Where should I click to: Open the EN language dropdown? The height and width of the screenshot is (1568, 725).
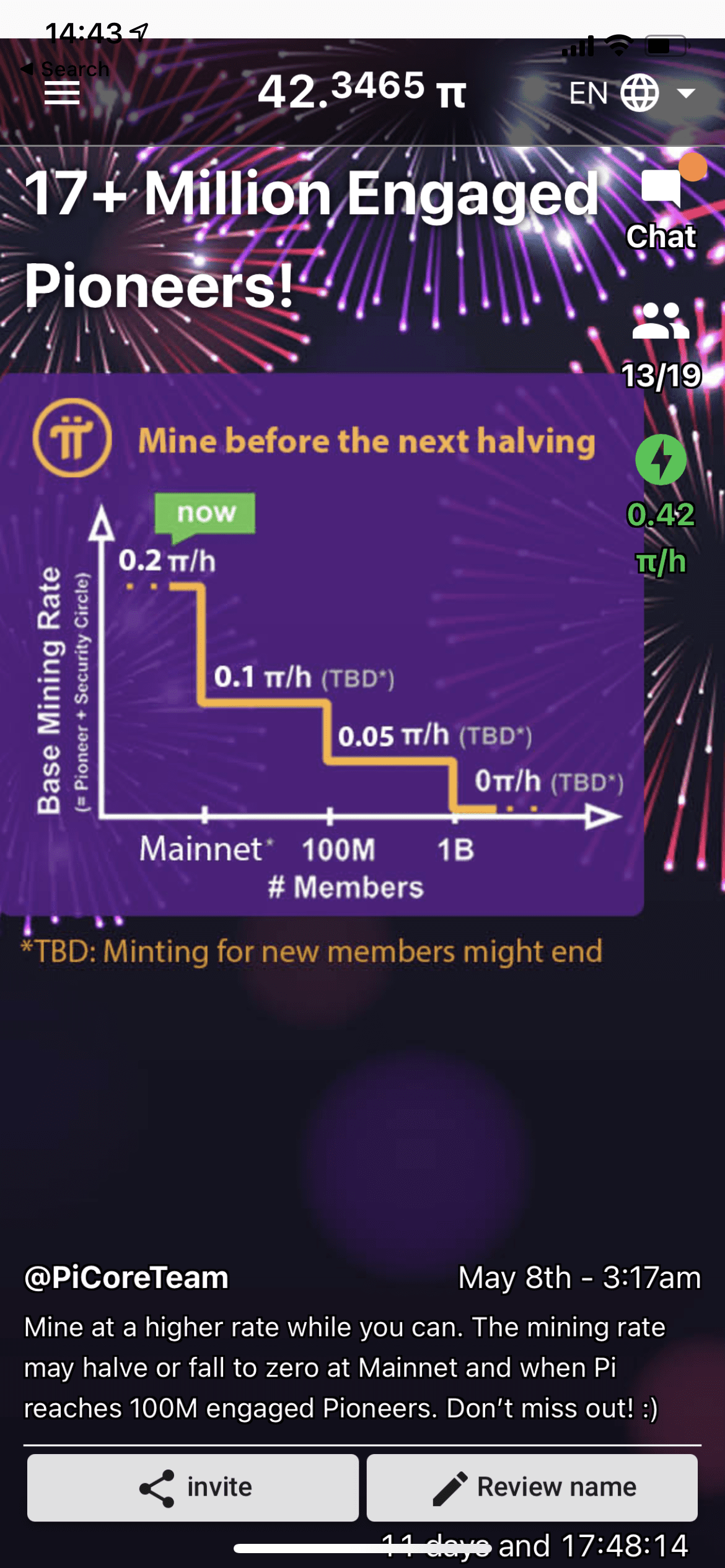pos(631,94)
